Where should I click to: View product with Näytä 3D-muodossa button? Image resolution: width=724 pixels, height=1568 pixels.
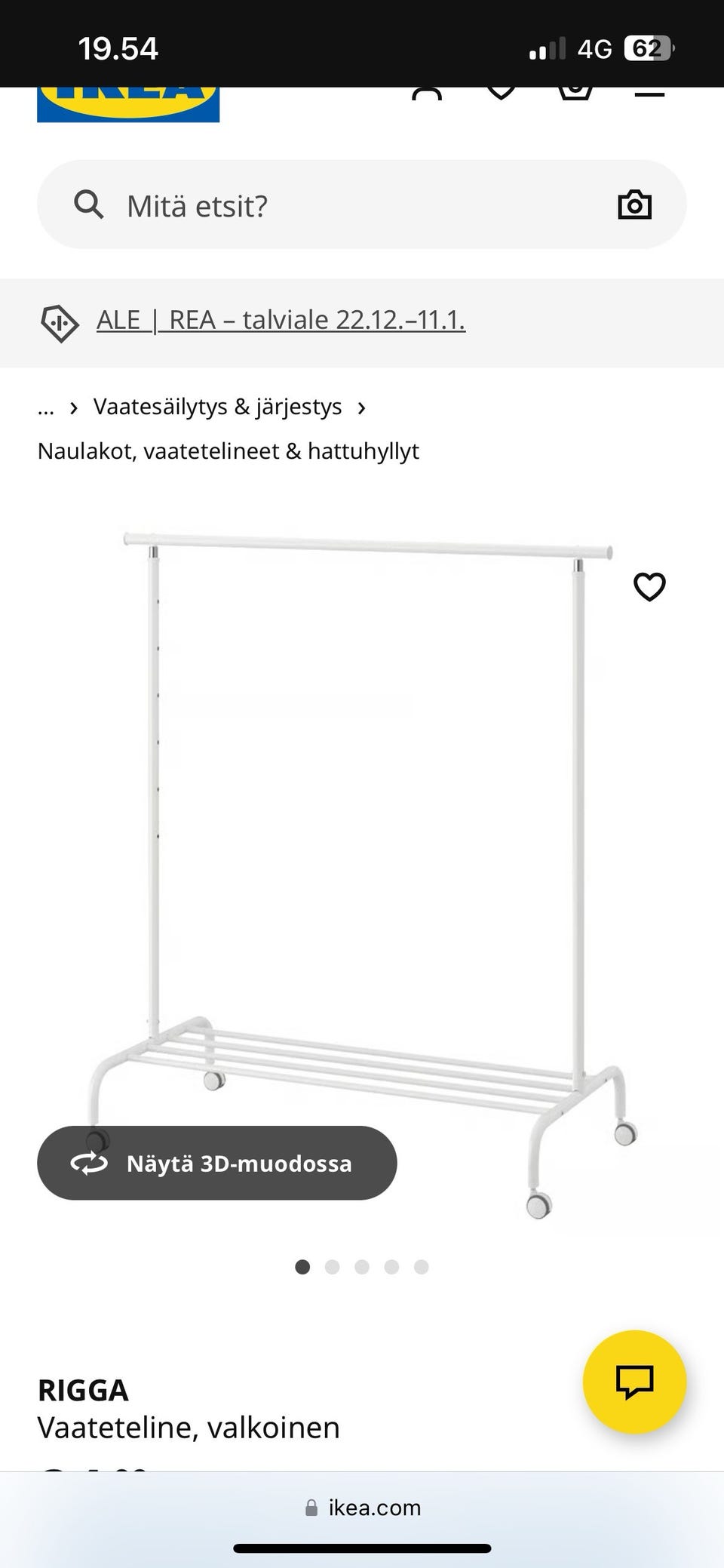217,1163
